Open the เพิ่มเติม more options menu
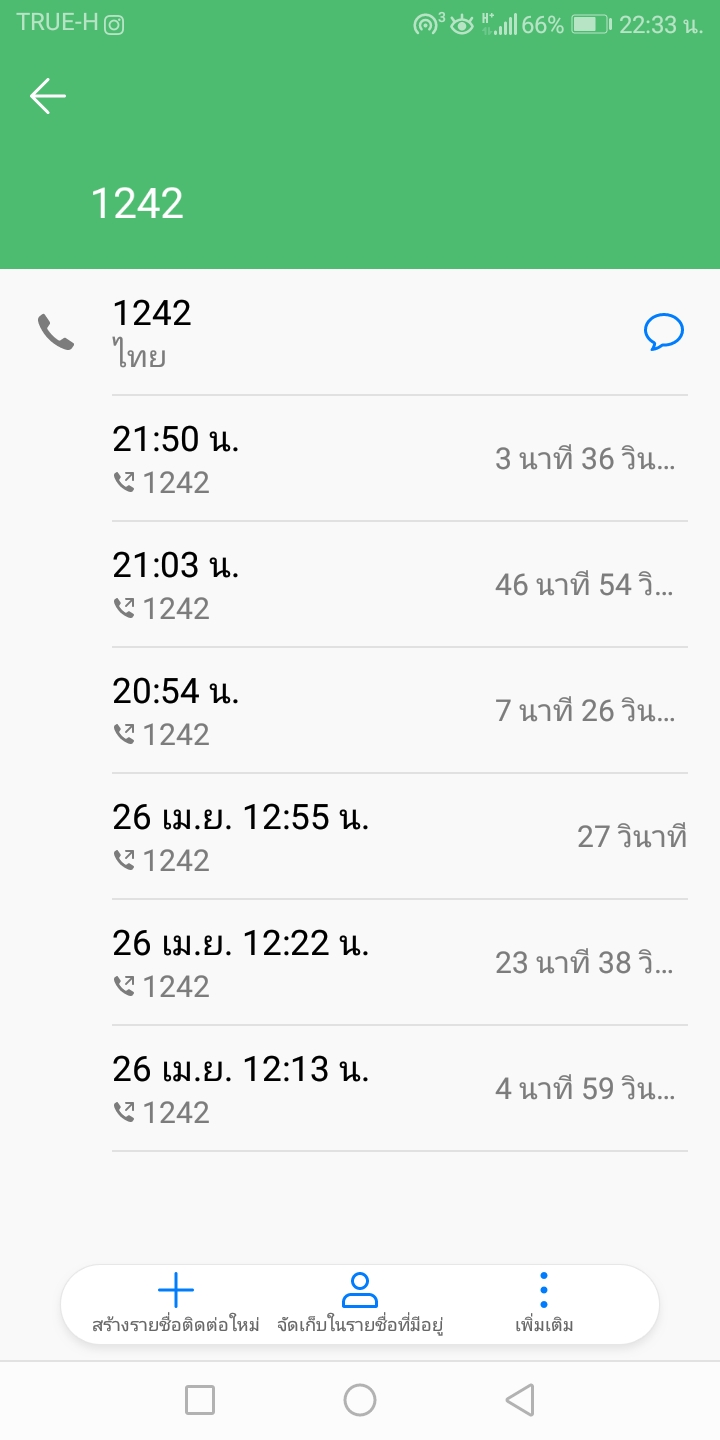 544,1304
